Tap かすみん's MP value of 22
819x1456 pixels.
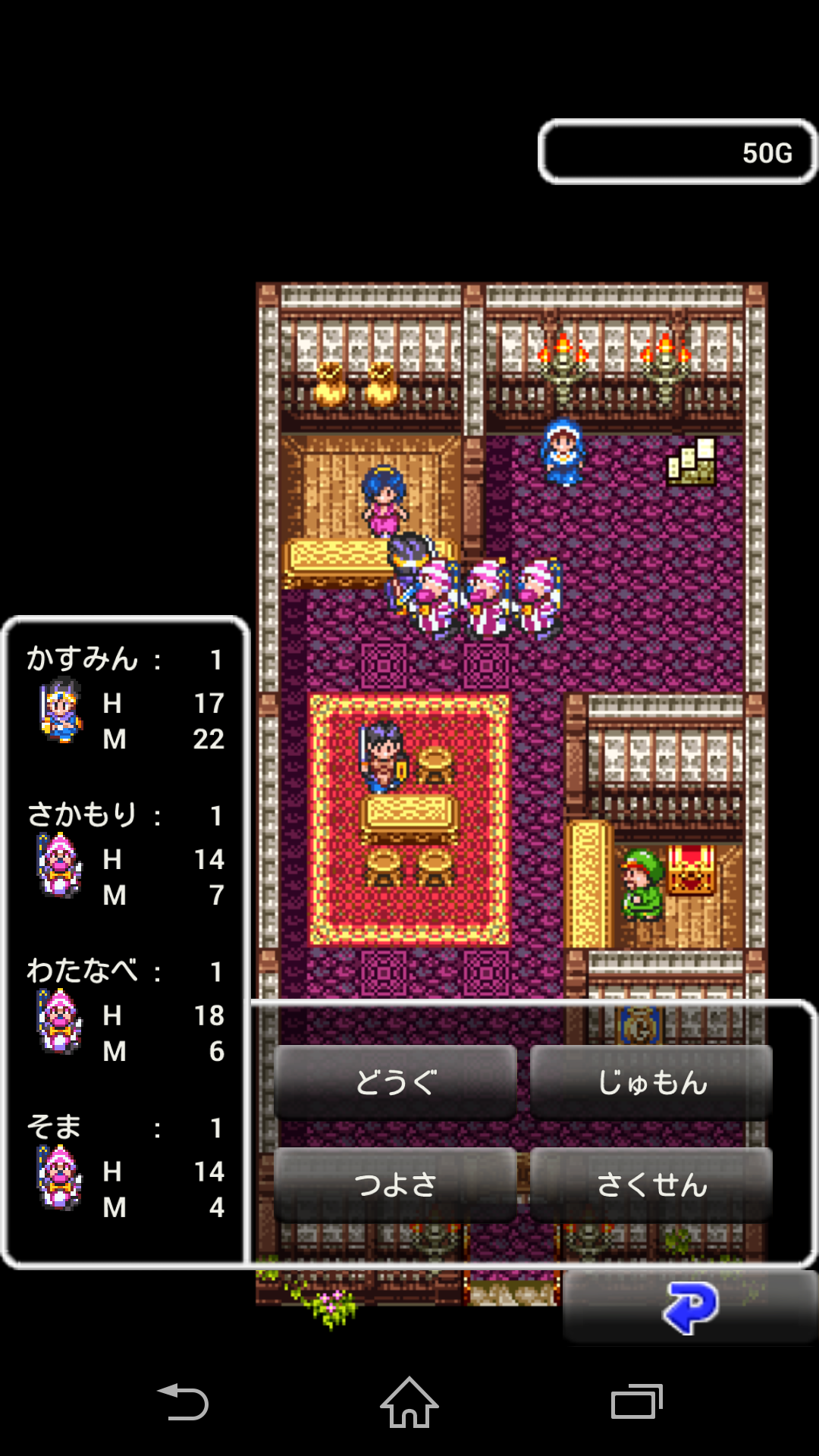tap(210, 739)
